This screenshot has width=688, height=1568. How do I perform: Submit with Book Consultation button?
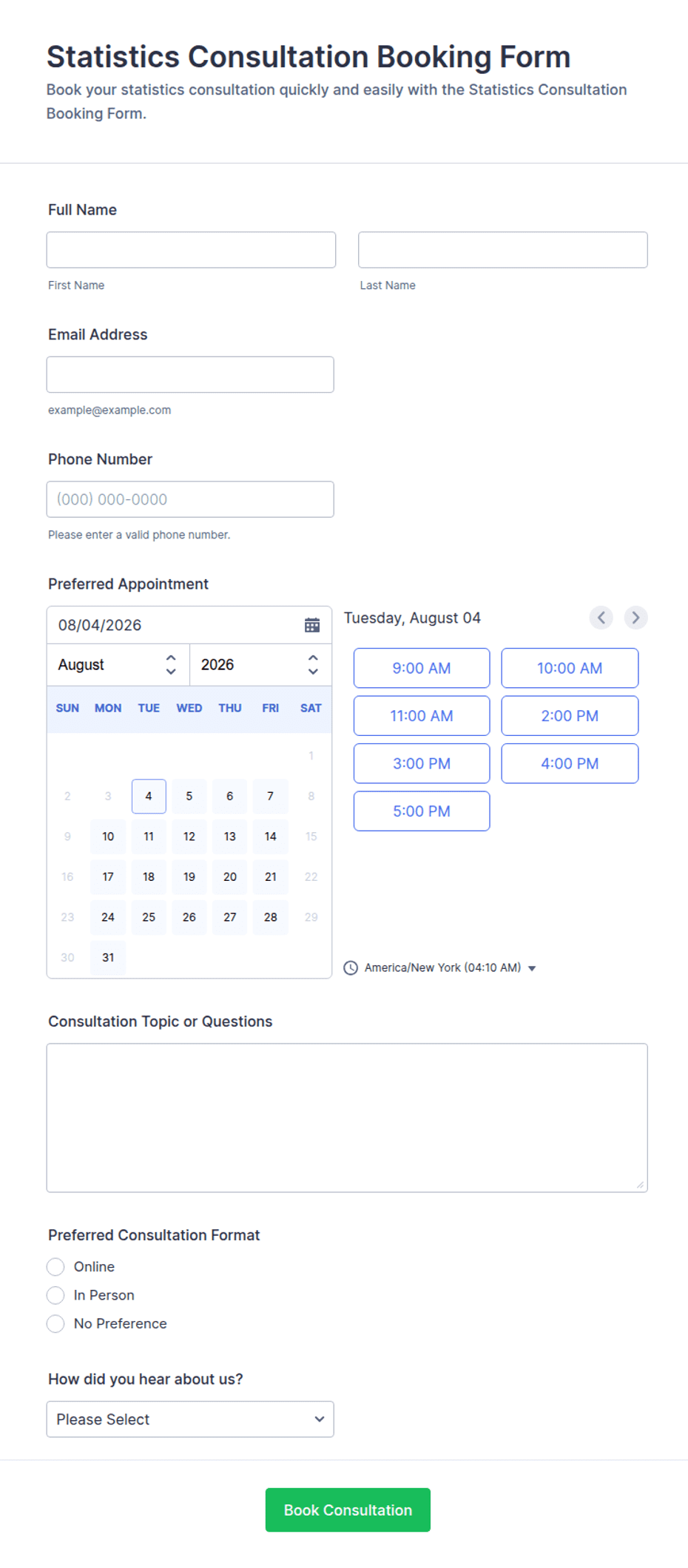click(348, 1510)
